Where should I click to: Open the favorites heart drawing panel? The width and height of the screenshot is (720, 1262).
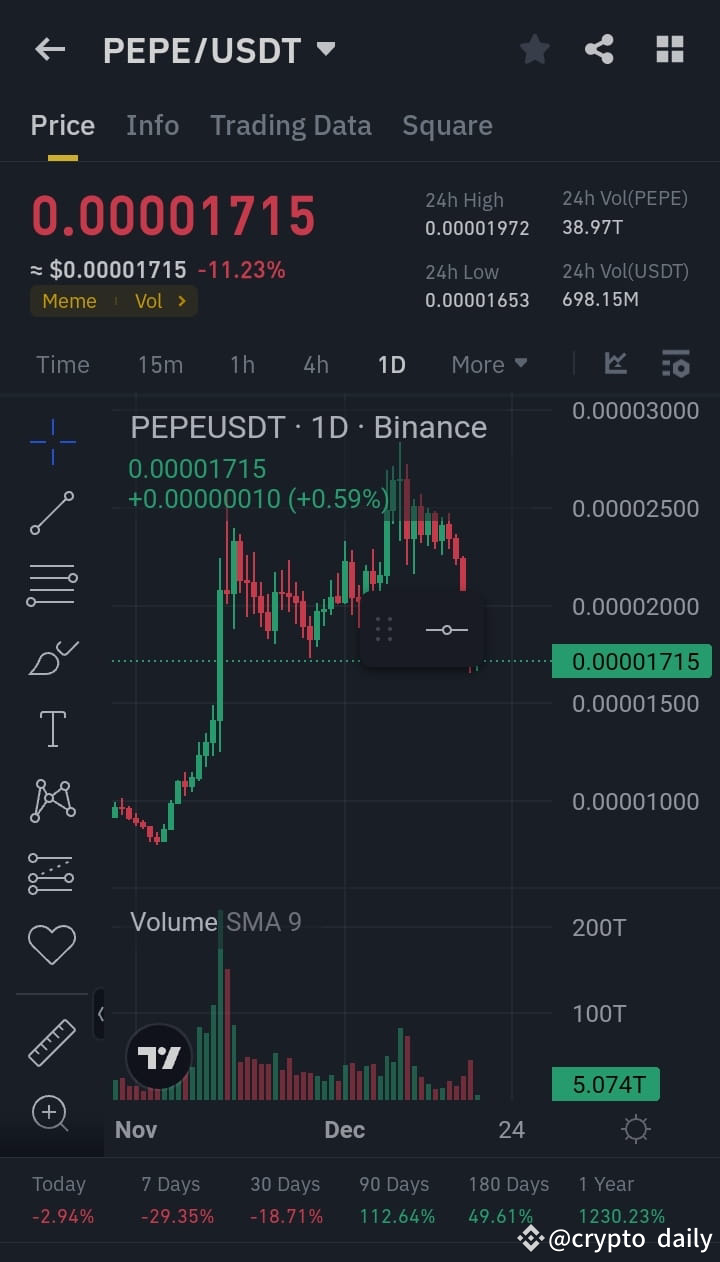tap(52, 942)
